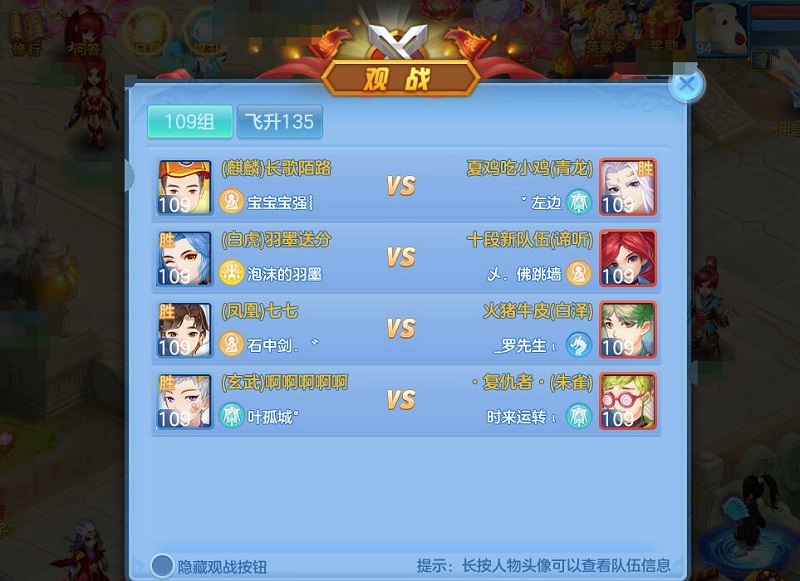Toggle the 隐藏观战按钮 checkbox
The height and width of the screenshot is (581, 800).
162,566
